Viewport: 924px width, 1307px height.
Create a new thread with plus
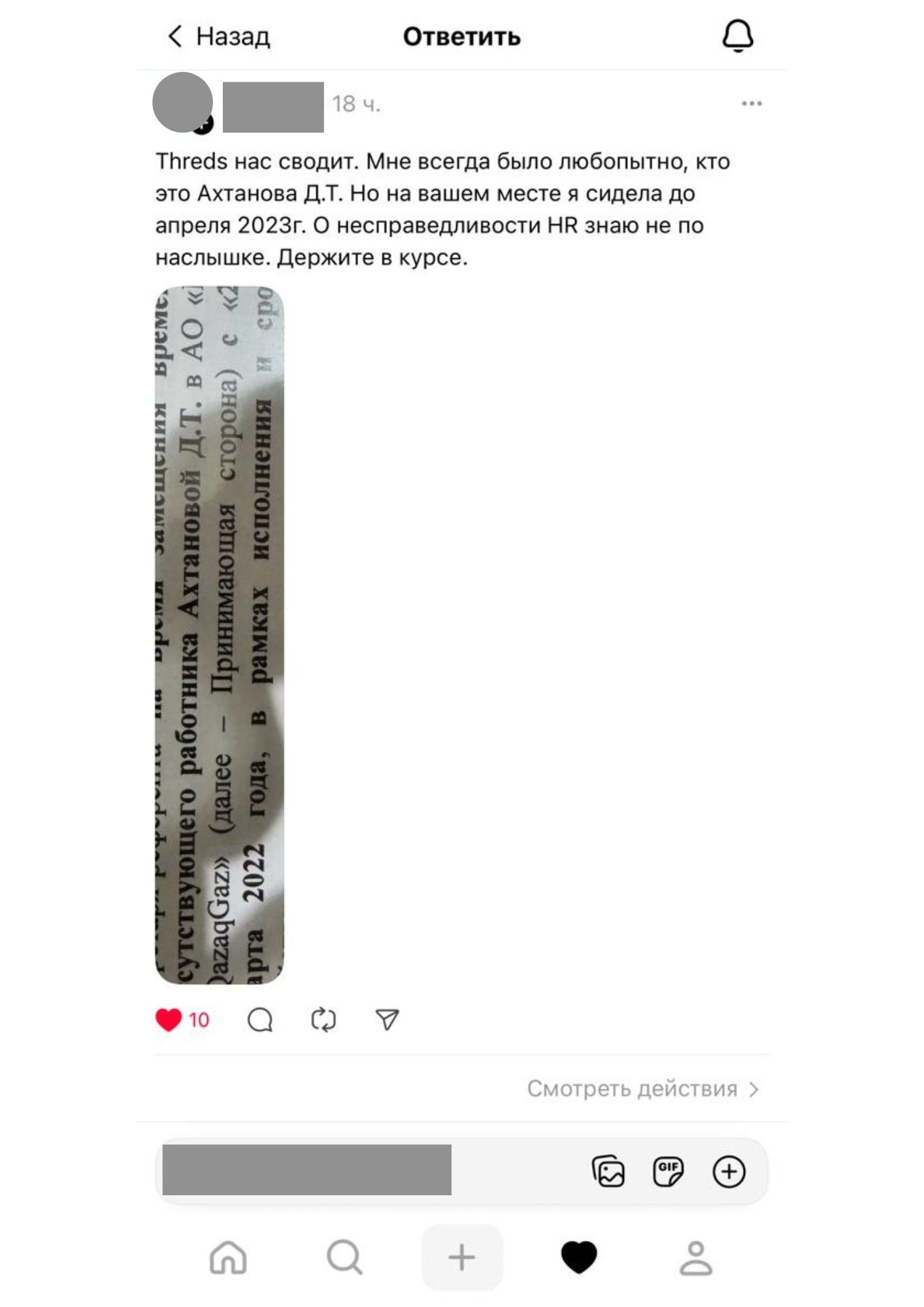point(462,1257)
